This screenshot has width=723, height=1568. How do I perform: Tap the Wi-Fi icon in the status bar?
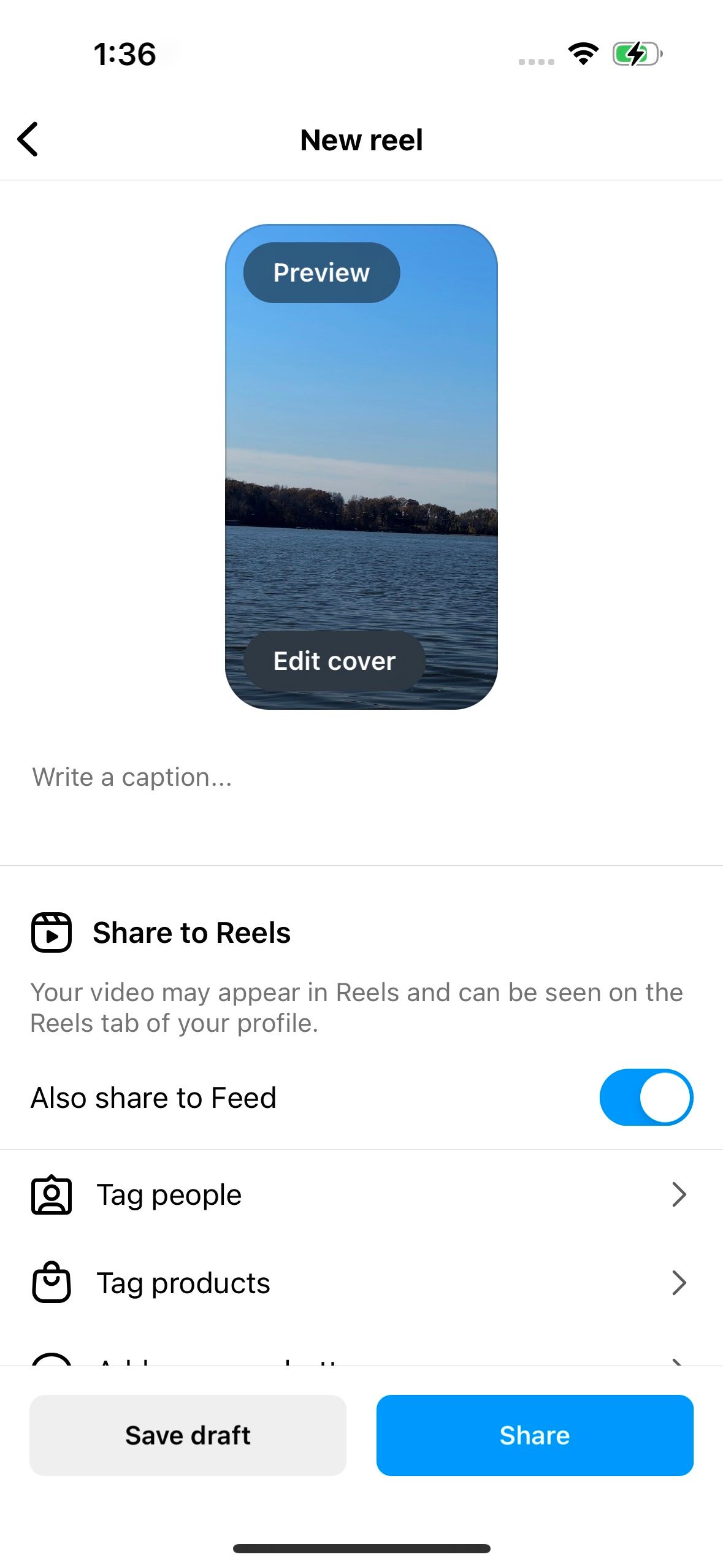(583, 54)
